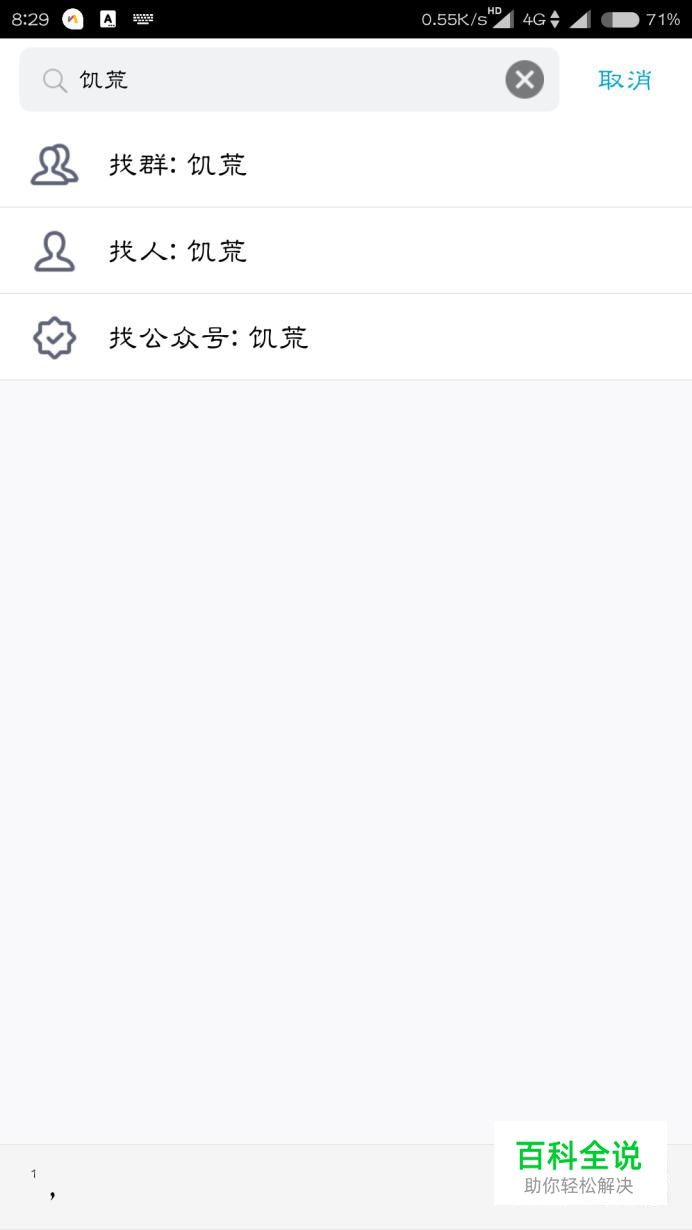Choose 找公众号: 饥荒 to search official accounts

tap(346, 337)
